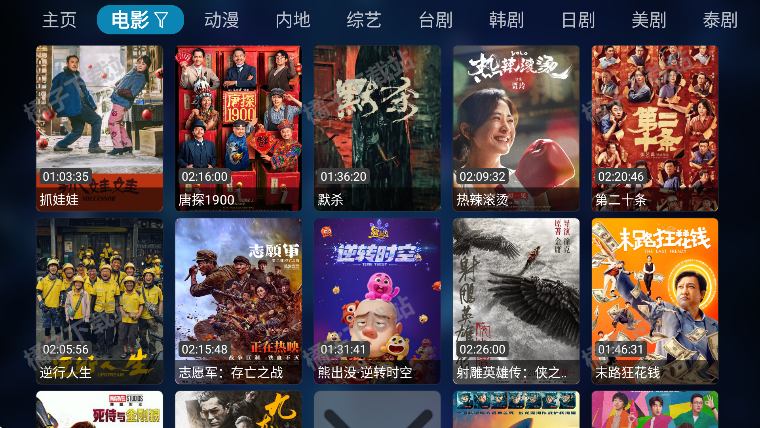Play the movie 末路狂花钱
The width and height of the screenshot is (760, 428).
point(655,300)
